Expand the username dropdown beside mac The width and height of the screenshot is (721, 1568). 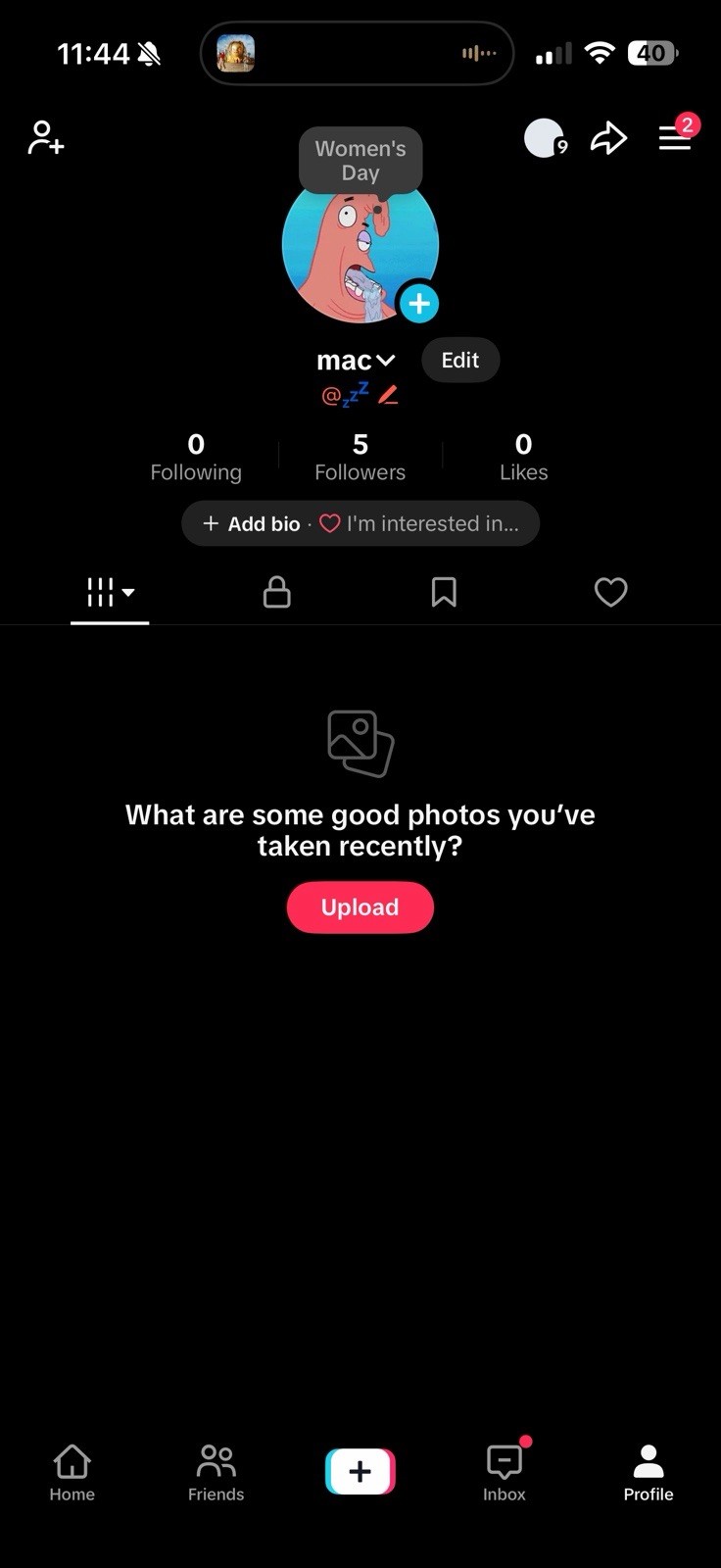[x=386, y=360]
